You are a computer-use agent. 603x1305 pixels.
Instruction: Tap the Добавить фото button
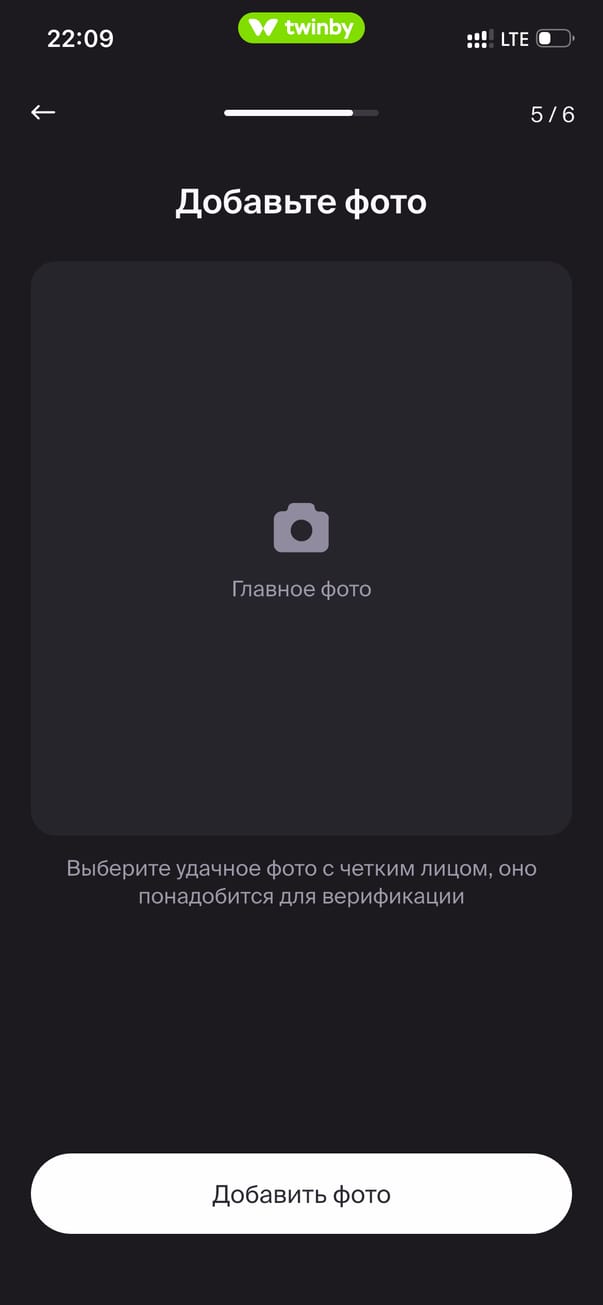tap(301, 1194)
